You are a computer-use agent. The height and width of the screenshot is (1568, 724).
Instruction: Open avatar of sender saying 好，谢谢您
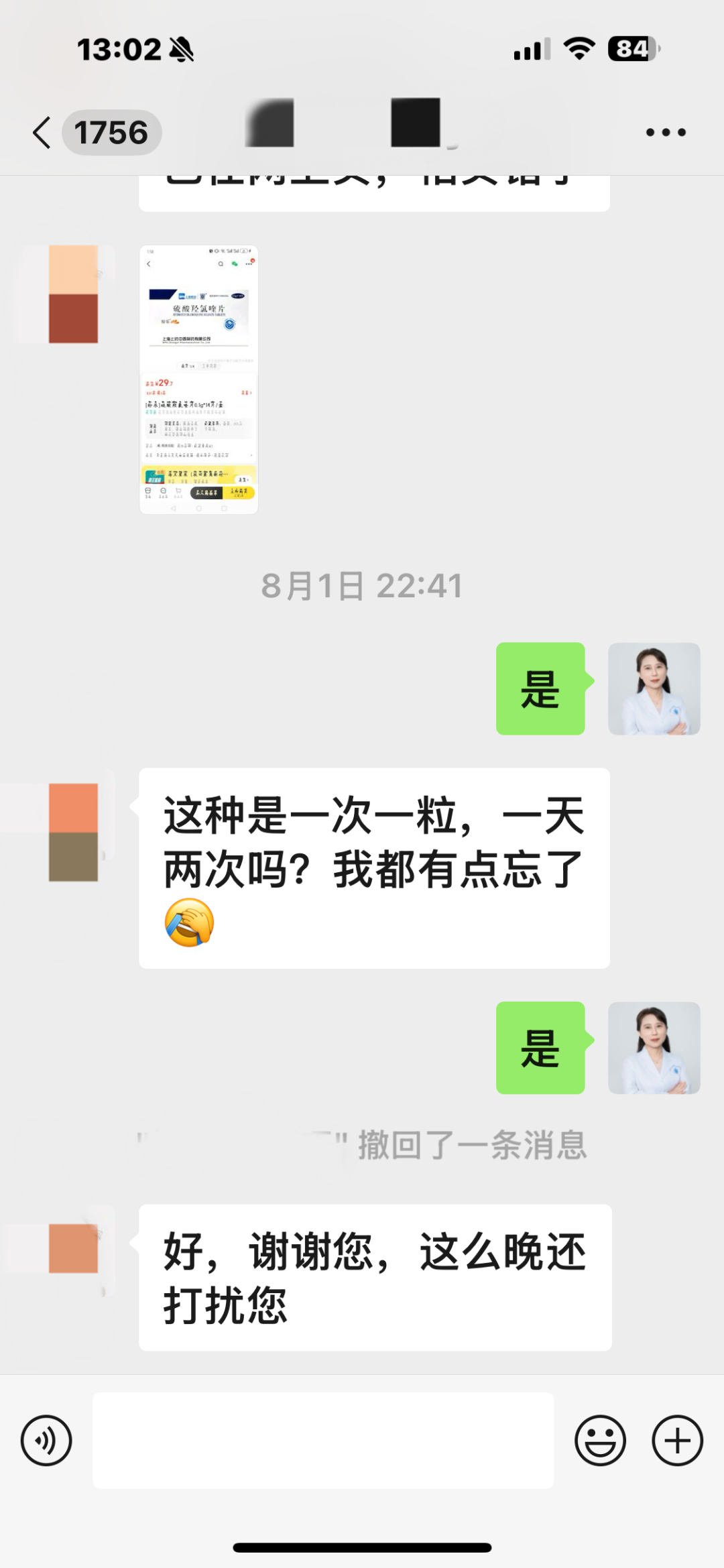coord(73,1248)
